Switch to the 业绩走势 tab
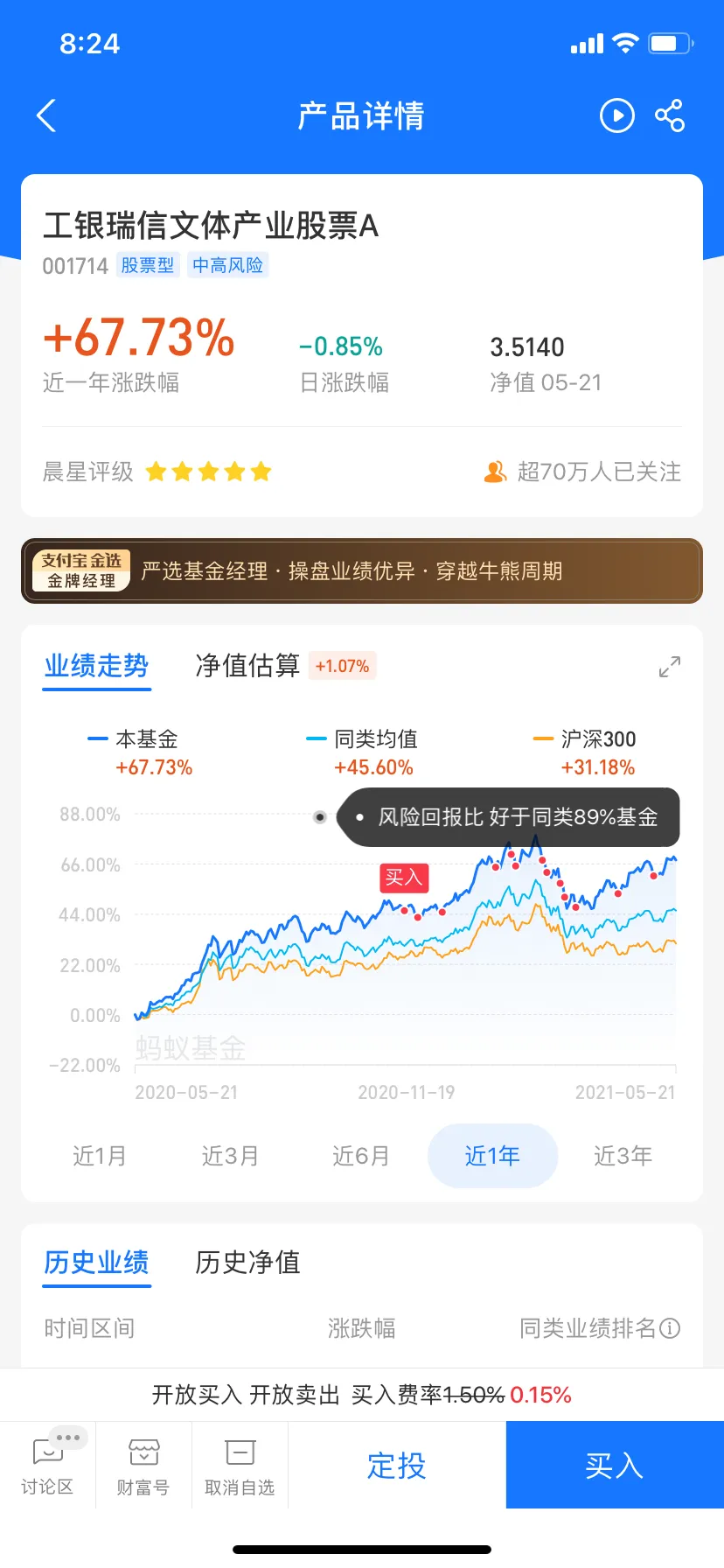This screenshot has width=724, height=1568. click(x=96, y=666)
